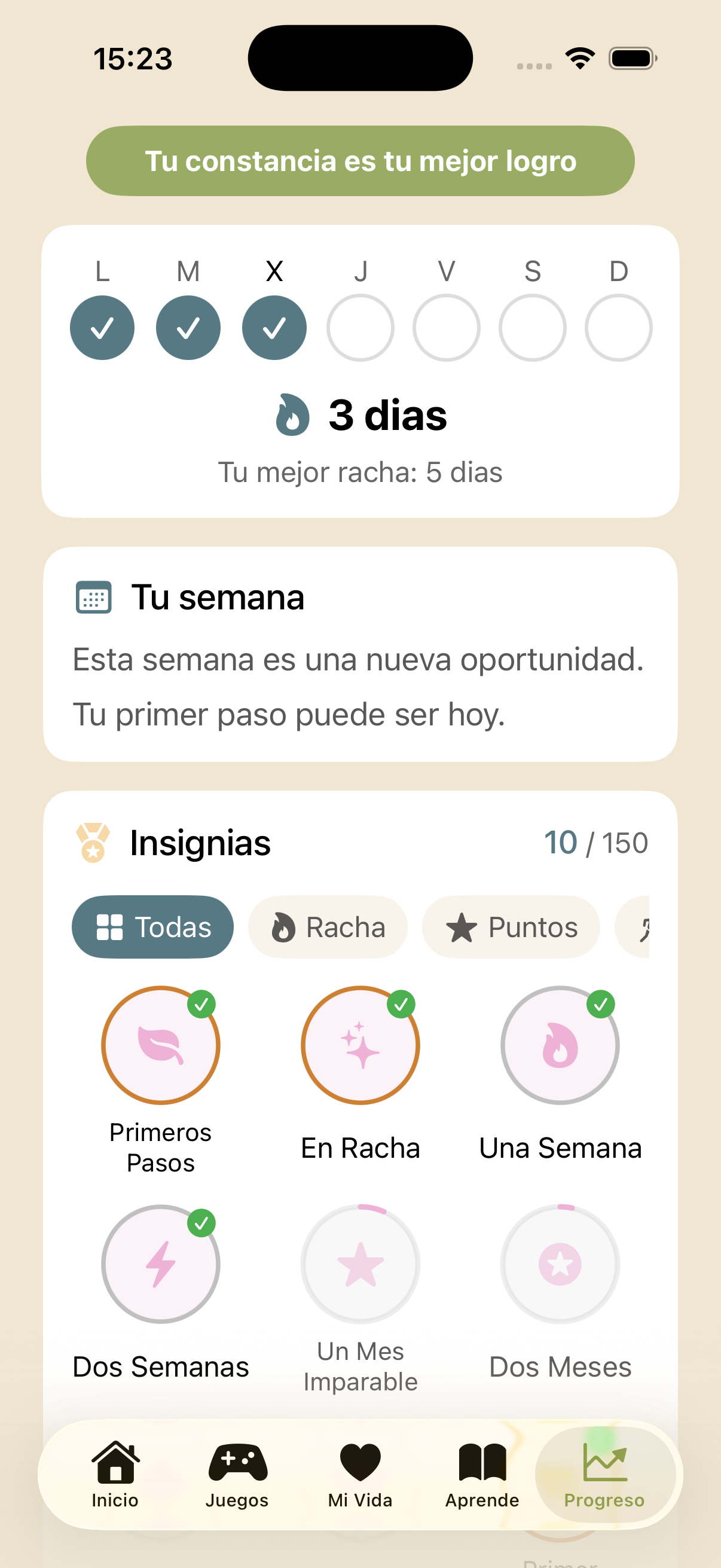The height and width of the screenshot is (1568, 721).
Task: Tap the Un Mes Imparable progress ring
Action: point(359,1264)
